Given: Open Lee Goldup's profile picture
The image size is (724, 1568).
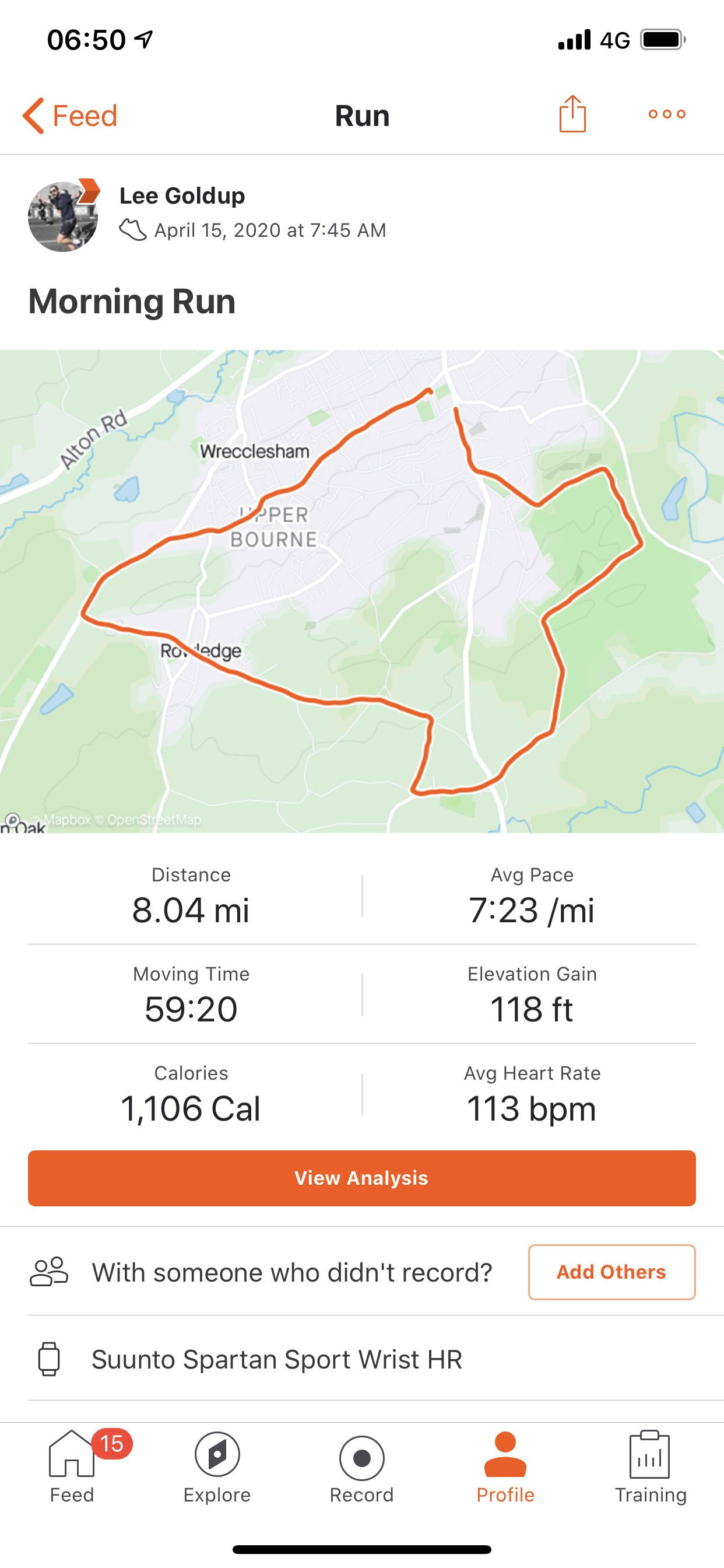Looking at the screenshot, I should pos(63,216).
